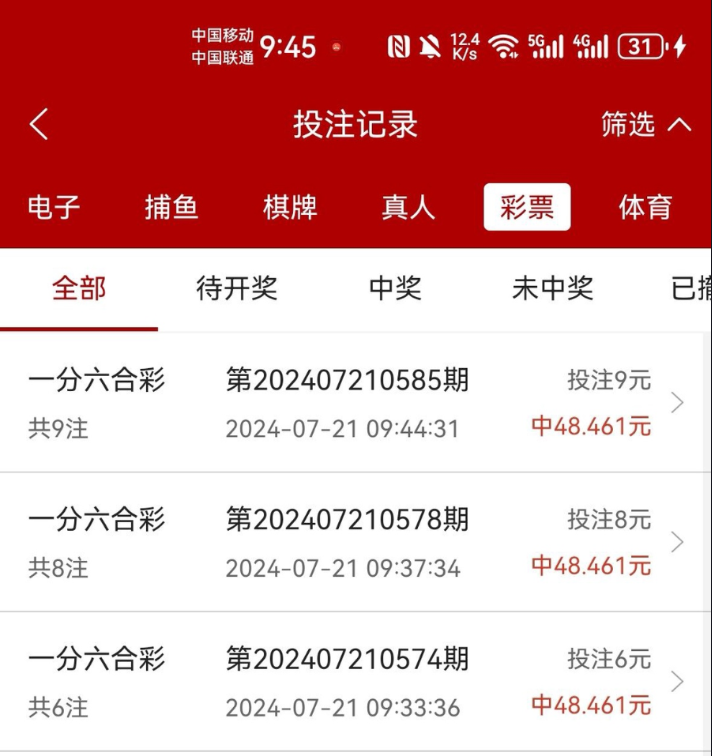Open the bet record for period 202407210574
The image size is (712, 756).
pos(355,681)
